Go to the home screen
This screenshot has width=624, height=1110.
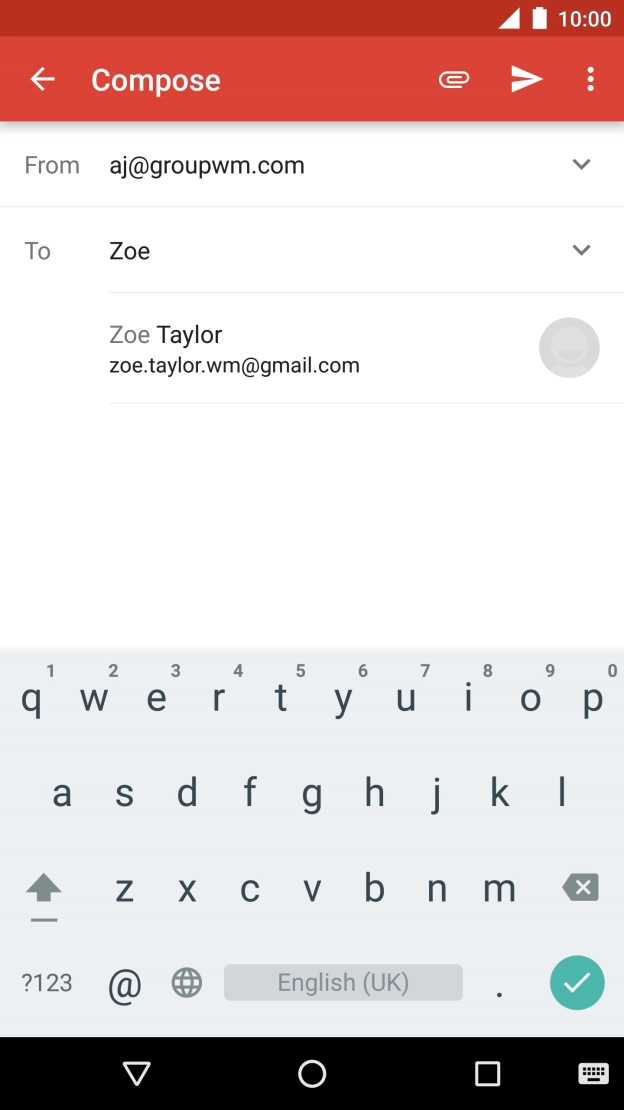312,1074
